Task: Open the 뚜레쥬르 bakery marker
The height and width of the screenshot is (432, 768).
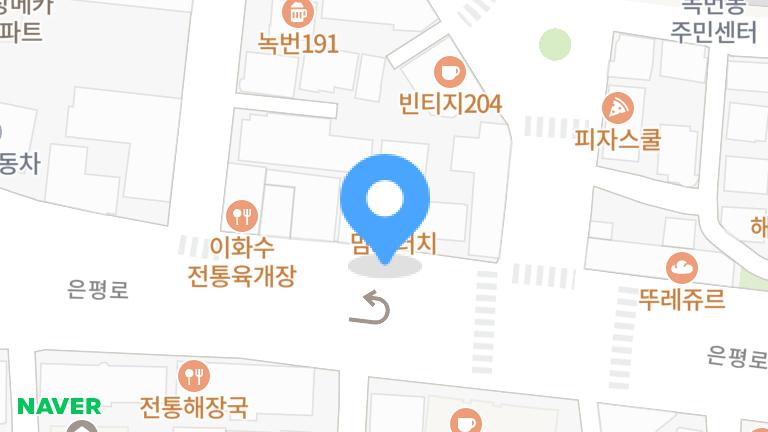Action: click(682, 267)
